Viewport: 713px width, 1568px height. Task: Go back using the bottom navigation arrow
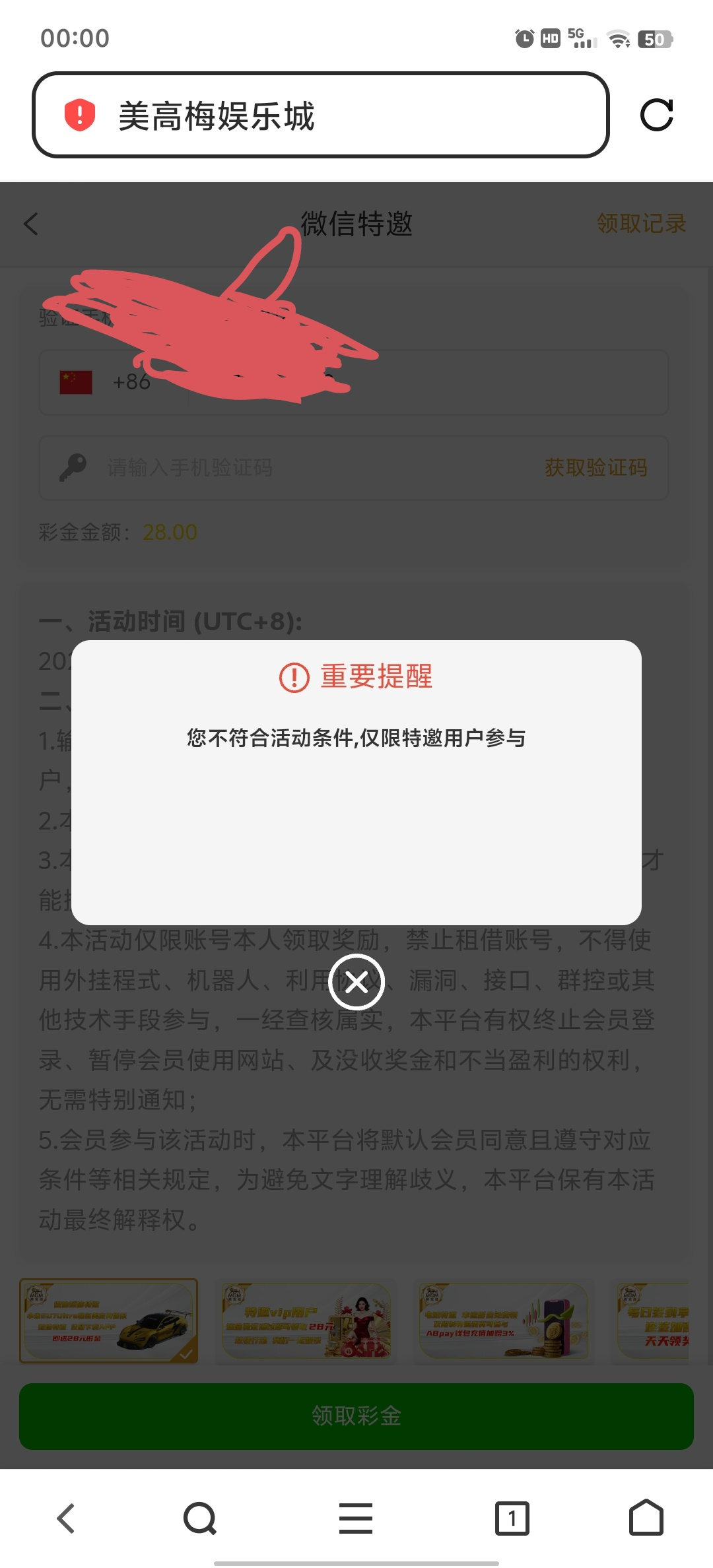65,1518
